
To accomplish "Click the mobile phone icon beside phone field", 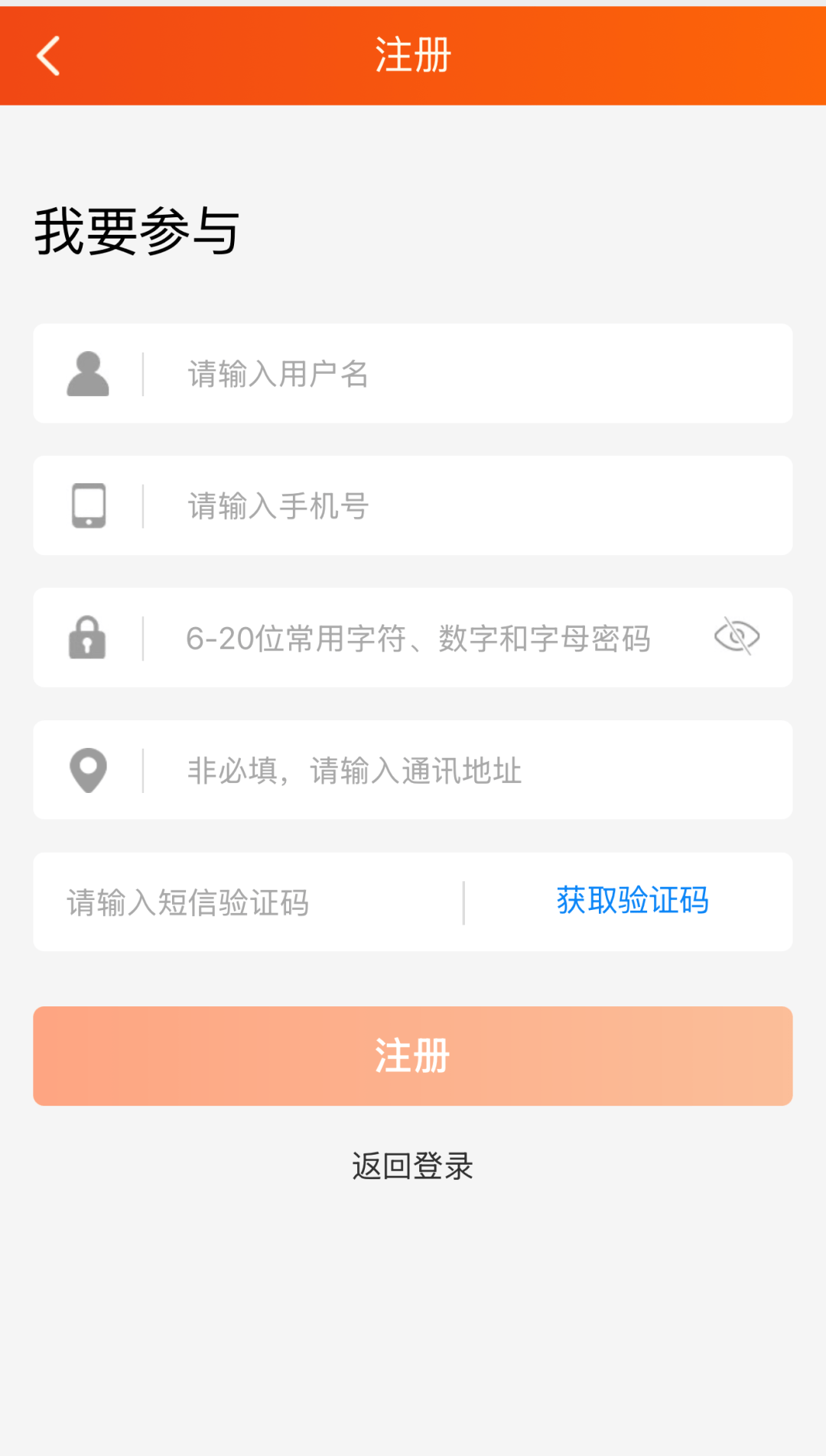I will pyautogui.click(x=88, y=505).
